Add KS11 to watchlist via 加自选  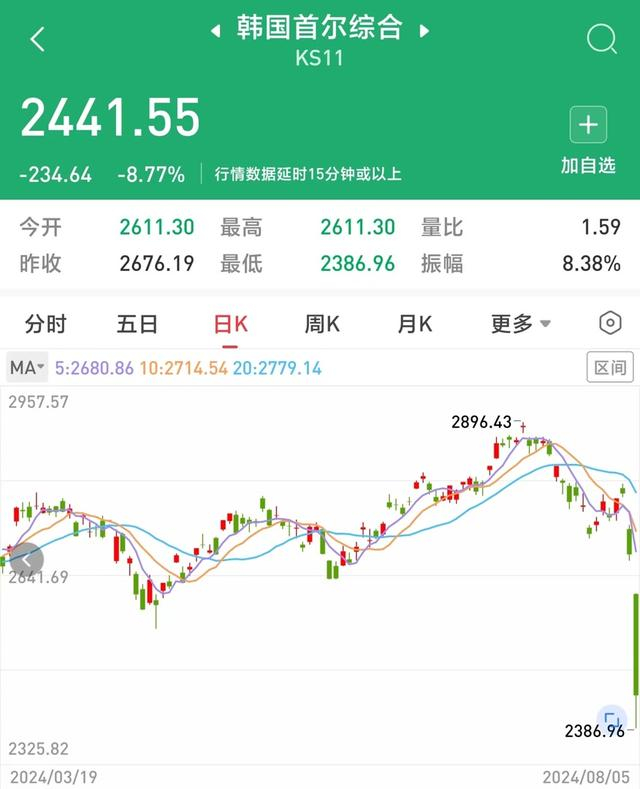pyautogui.click(x=588, y=140)
